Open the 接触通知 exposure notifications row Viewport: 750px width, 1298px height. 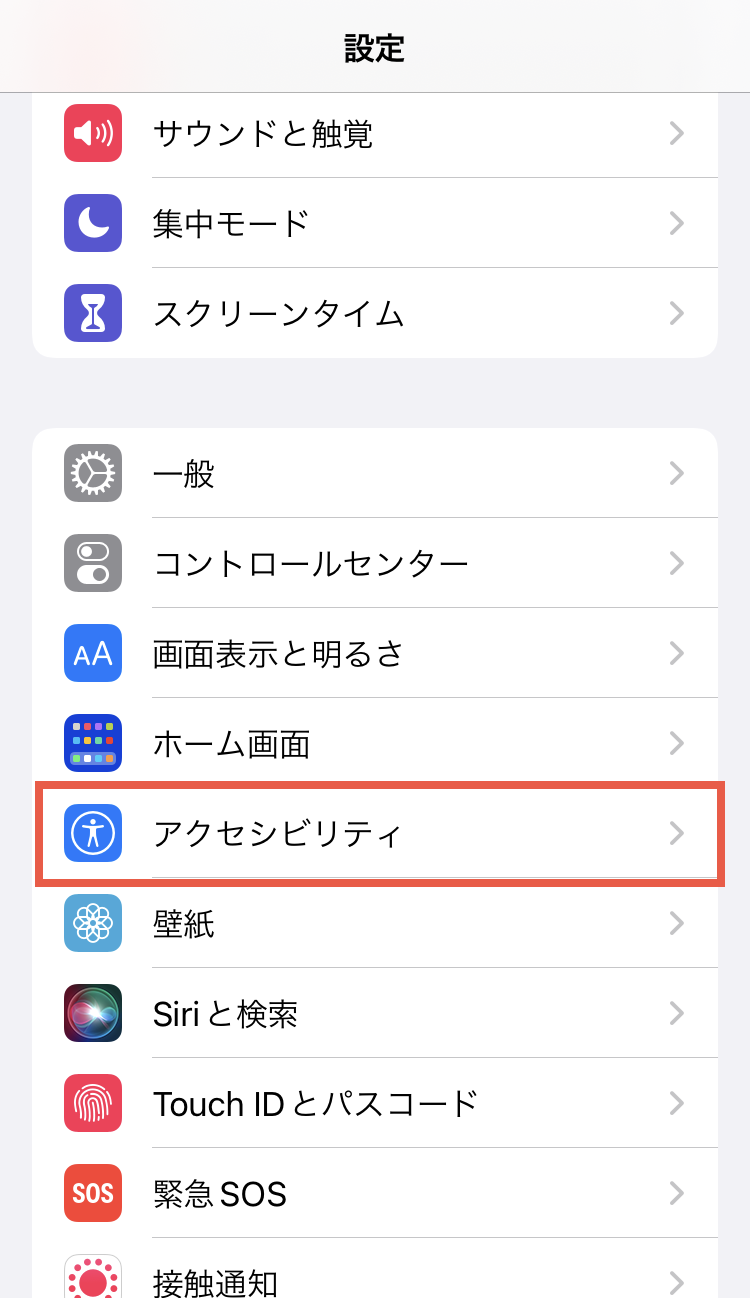[x=375, y=1280]
